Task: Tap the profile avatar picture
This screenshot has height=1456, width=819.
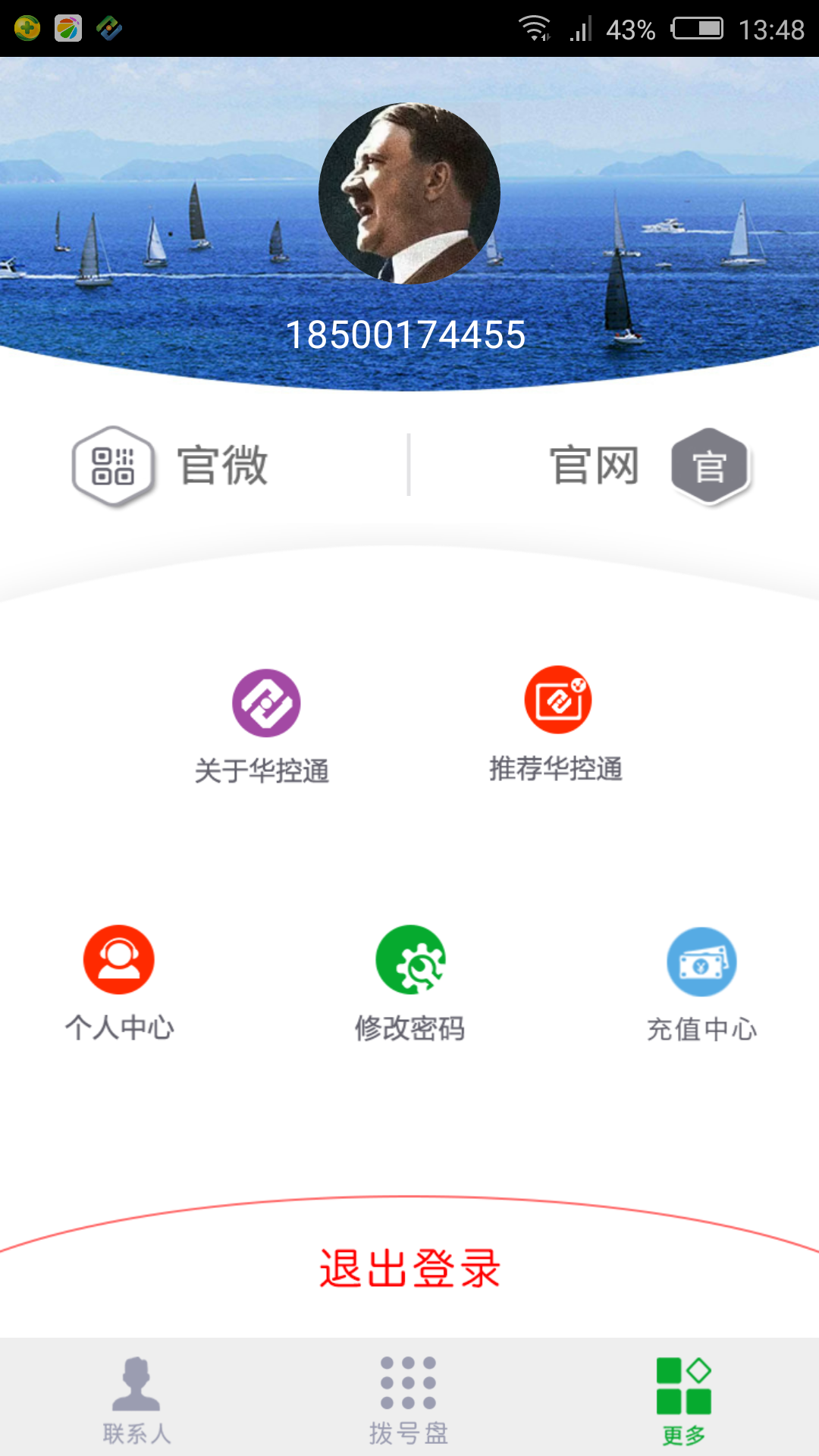Action: click(x=409, y=193)
